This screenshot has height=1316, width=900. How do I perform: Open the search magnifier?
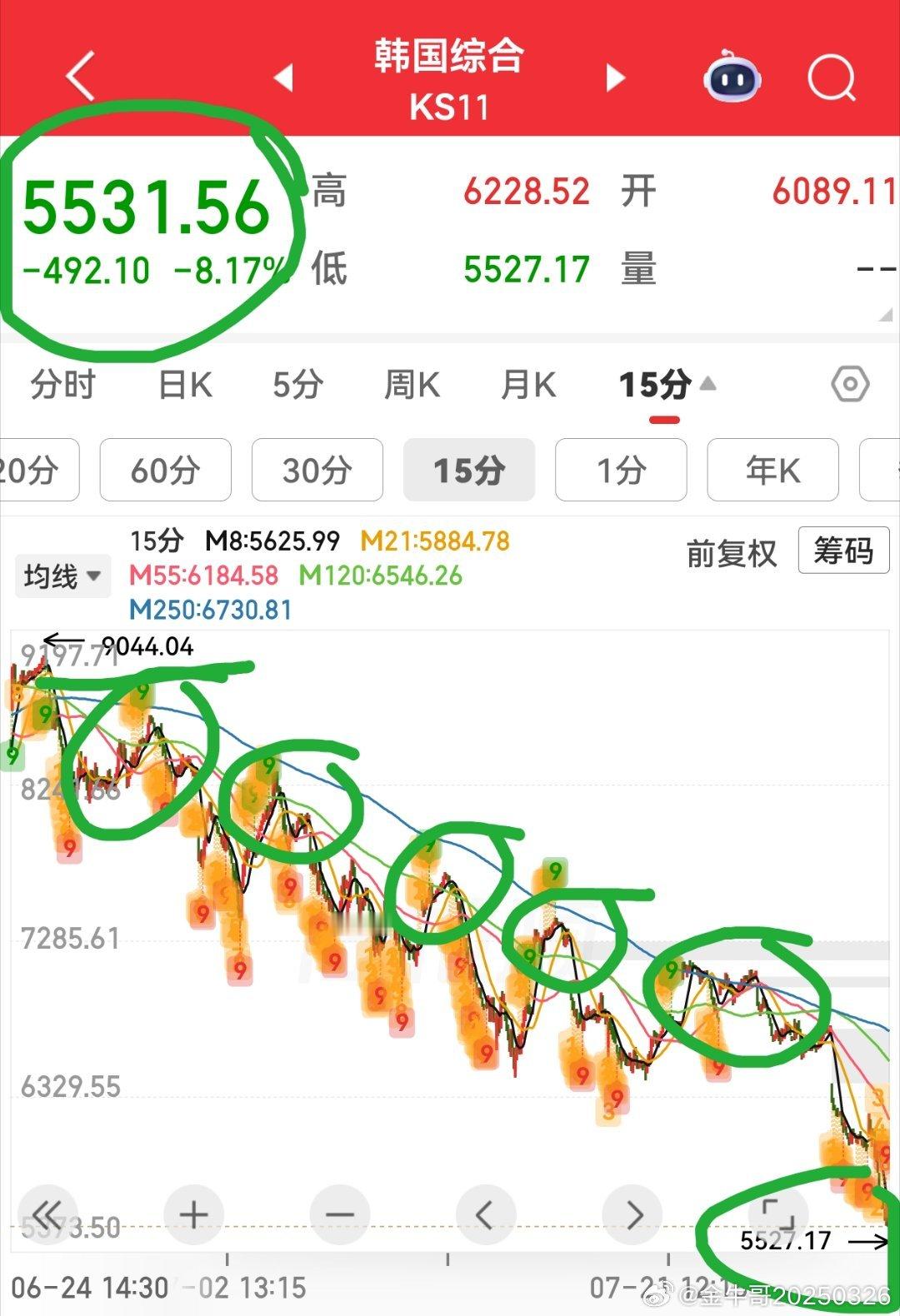click(832, 77)
